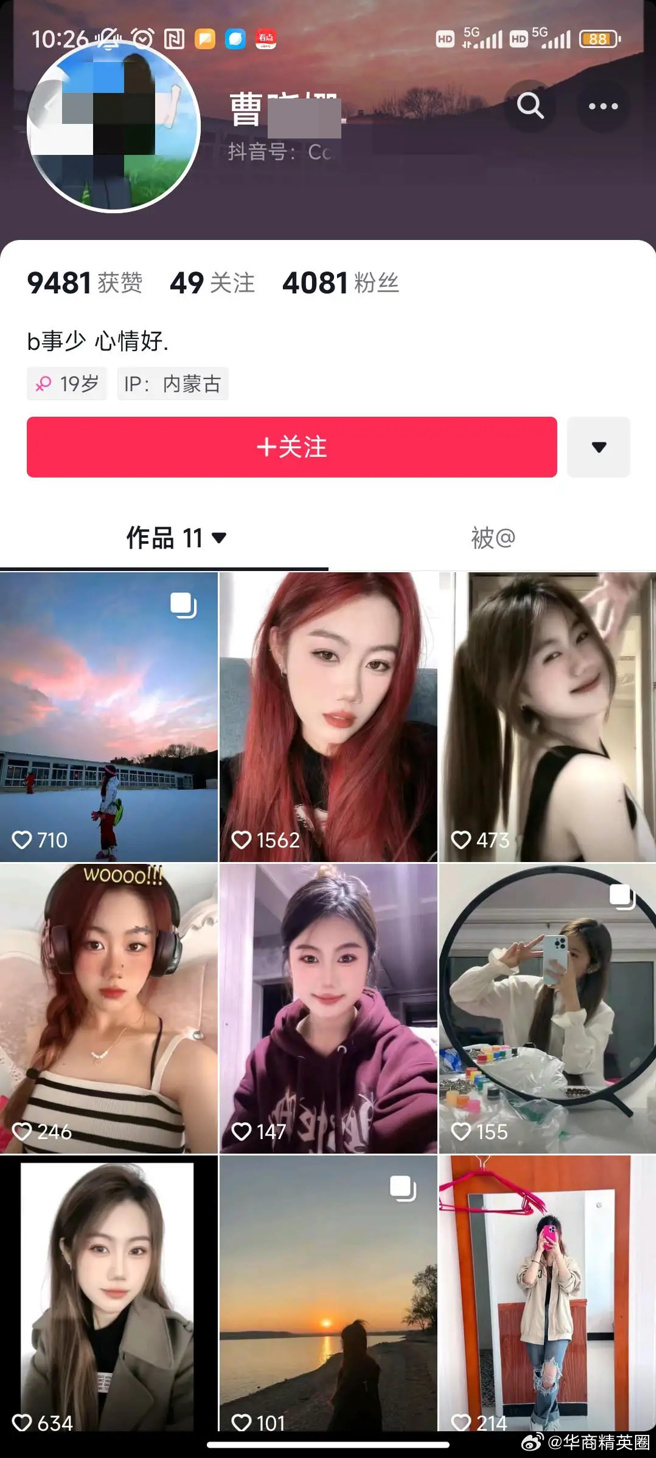Switch to the 被@ tab
Viewport: 656px width, 1458px height.
(x=492, y=538)
